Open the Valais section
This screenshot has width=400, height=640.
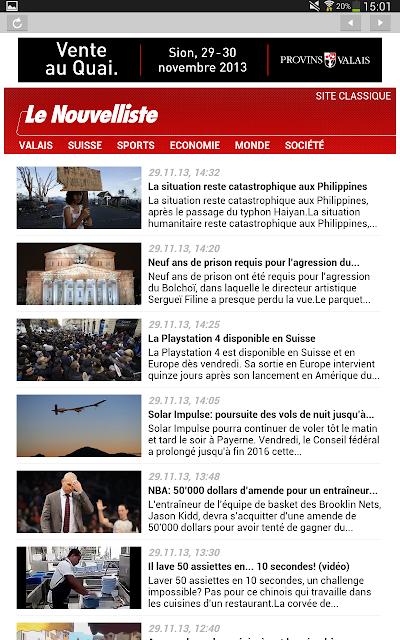point(36,145)
